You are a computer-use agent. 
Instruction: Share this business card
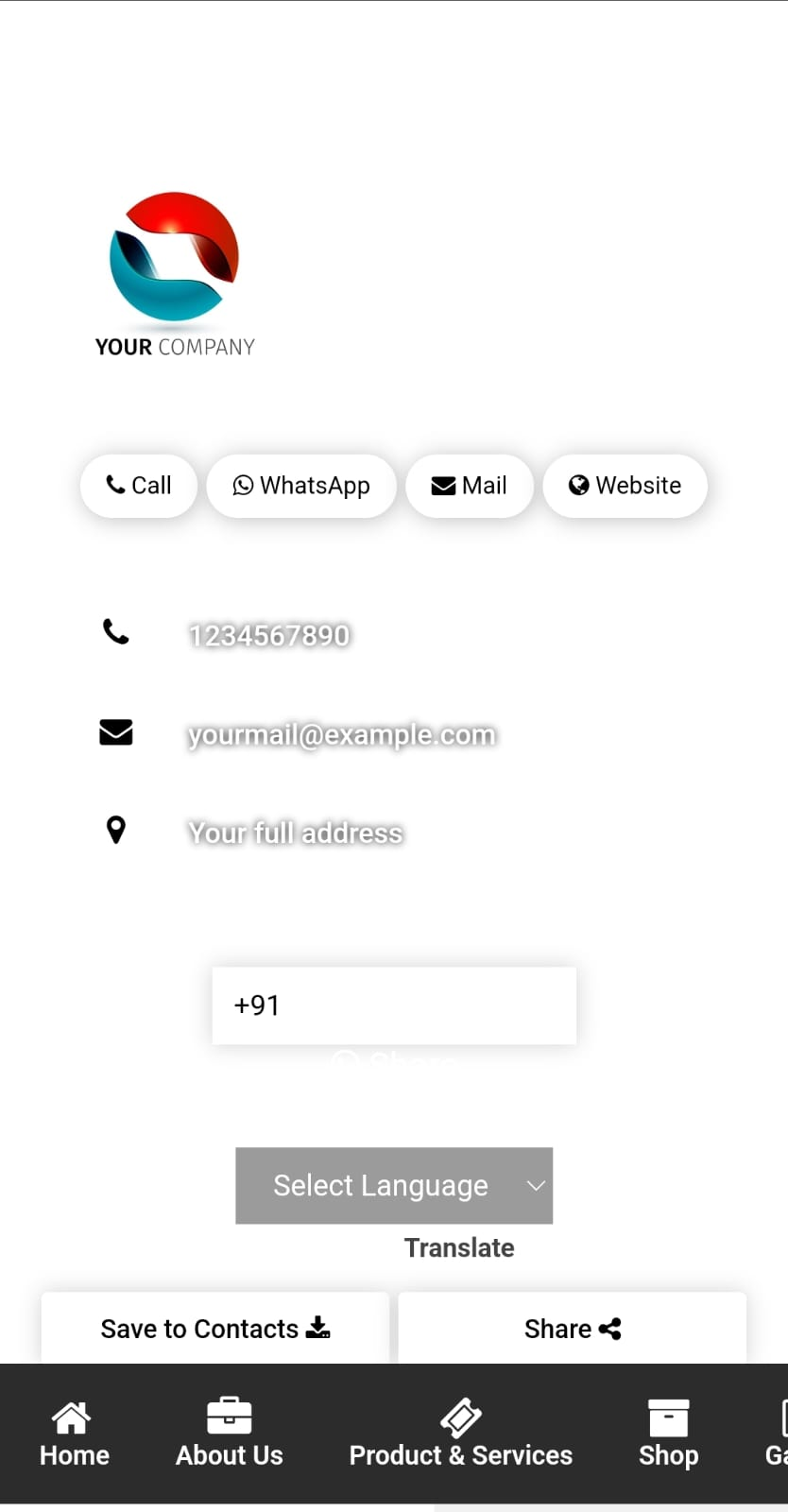(x=573, y=1328)
